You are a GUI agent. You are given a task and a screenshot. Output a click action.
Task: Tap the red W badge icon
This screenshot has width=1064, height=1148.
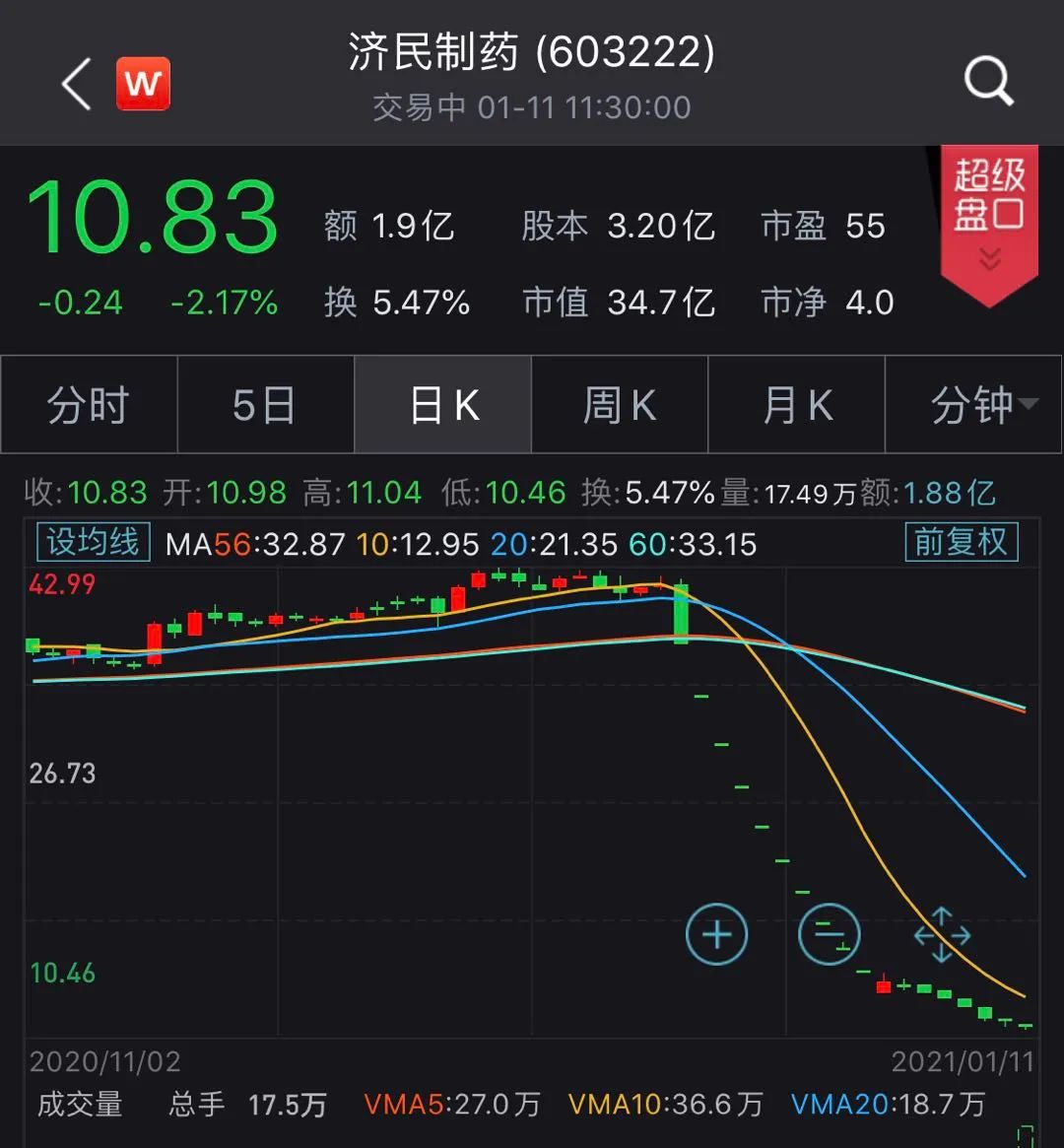143,84
